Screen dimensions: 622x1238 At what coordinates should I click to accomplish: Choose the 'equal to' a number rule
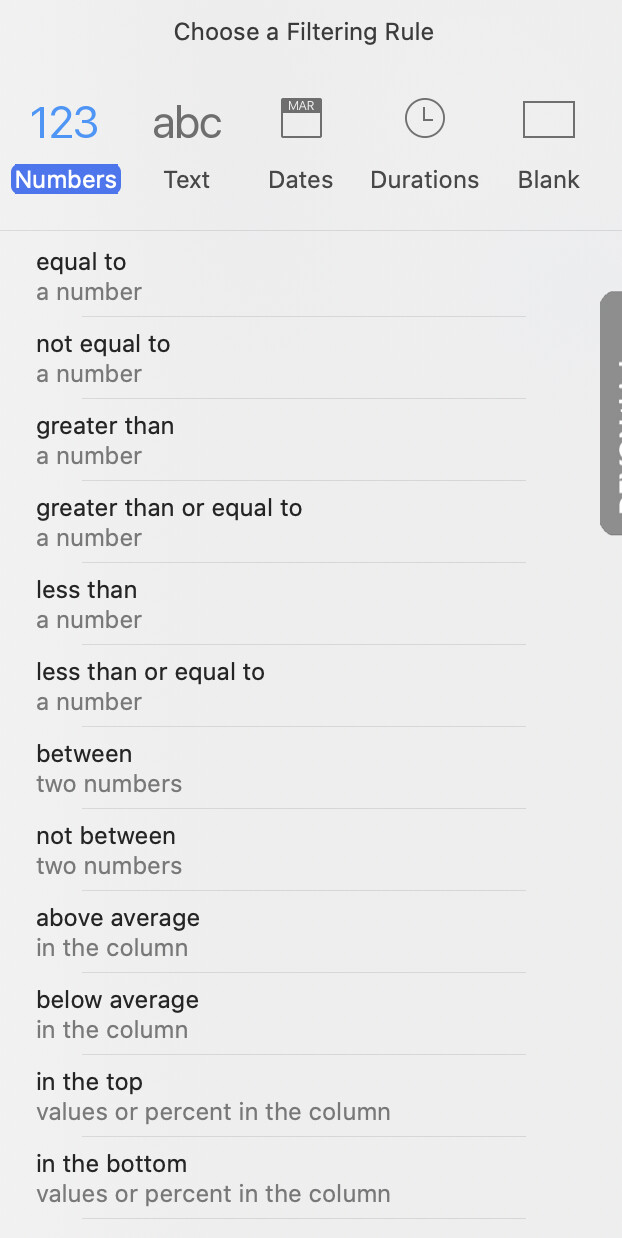pyautogui.click(x=280, y=277)
